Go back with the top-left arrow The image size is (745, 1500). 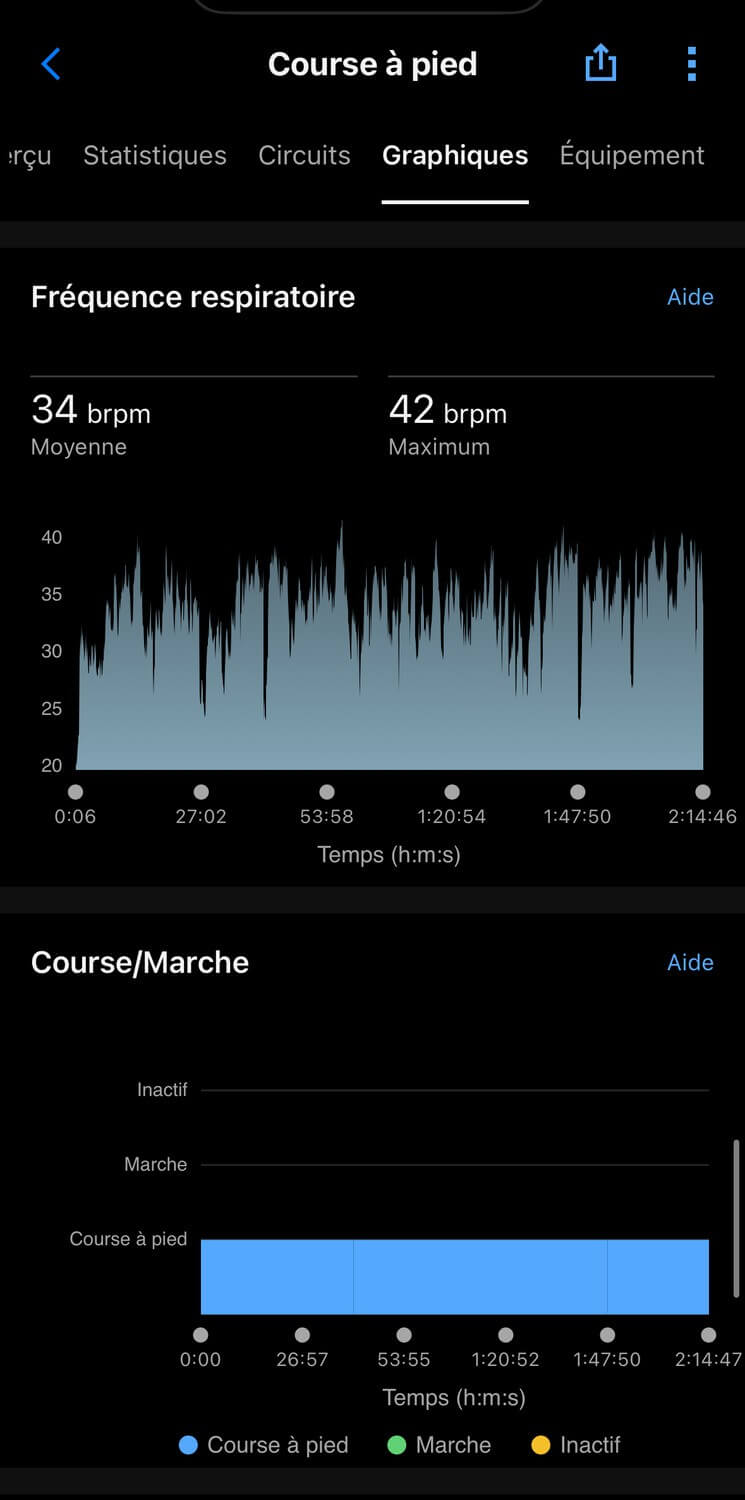click(51, 65)
